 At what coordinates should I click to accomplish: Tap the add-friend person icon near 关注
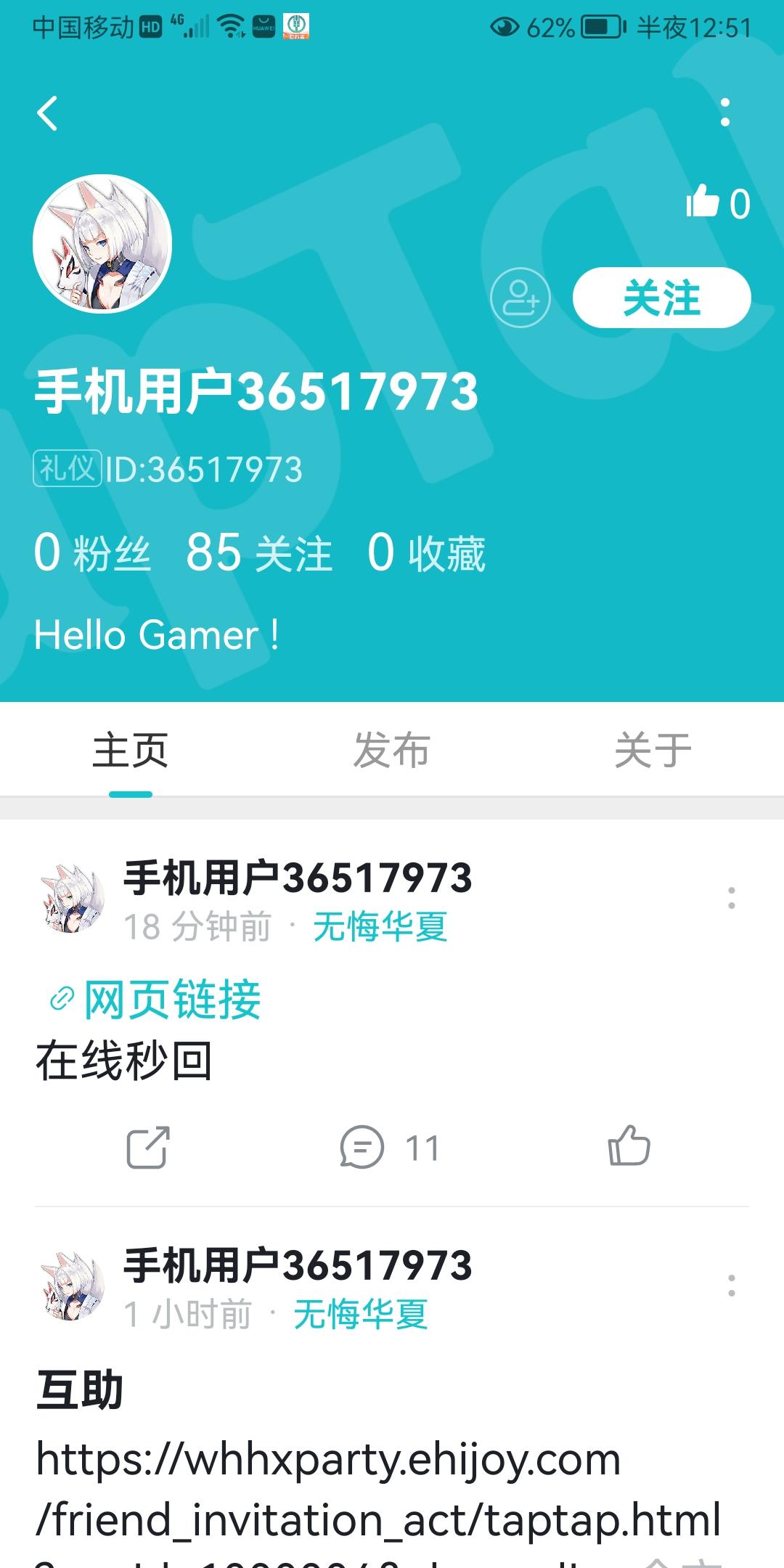point(522,298)
